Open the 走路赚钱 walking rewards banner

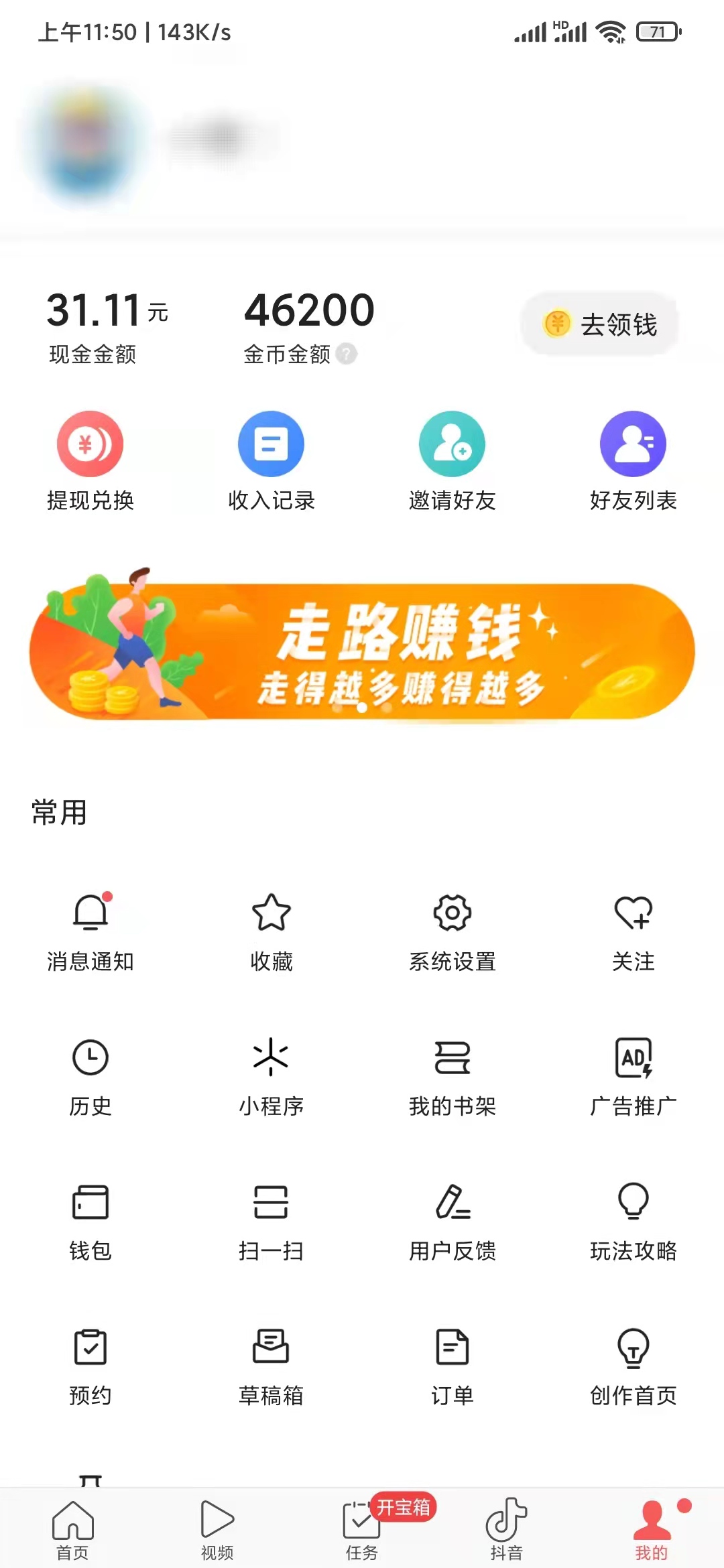pos(362,653)
